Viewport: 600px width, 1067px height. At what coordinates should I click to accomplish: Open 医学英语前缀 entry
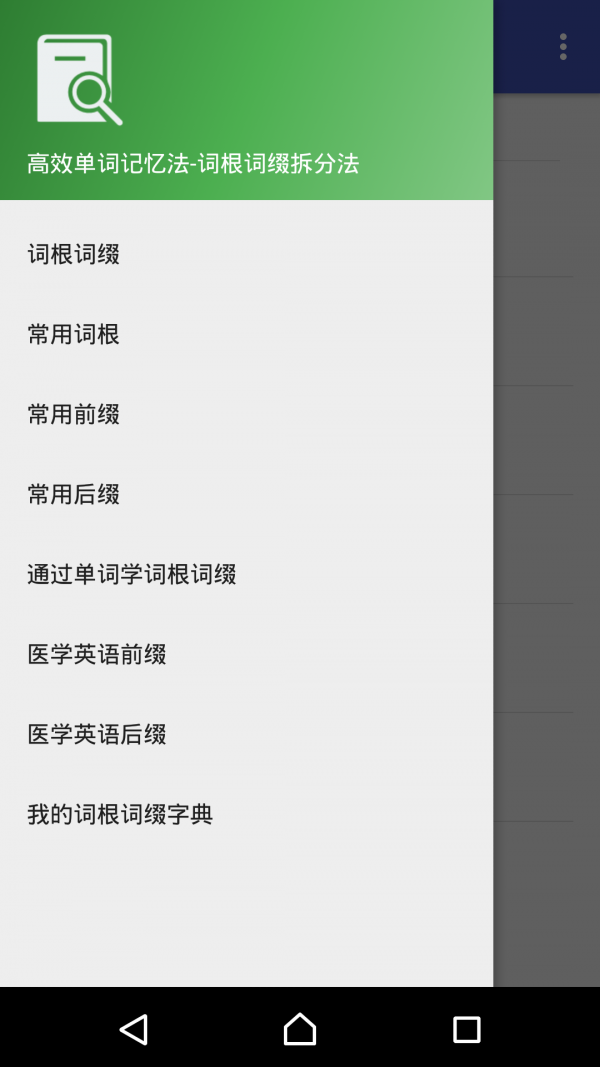(97, 654)
